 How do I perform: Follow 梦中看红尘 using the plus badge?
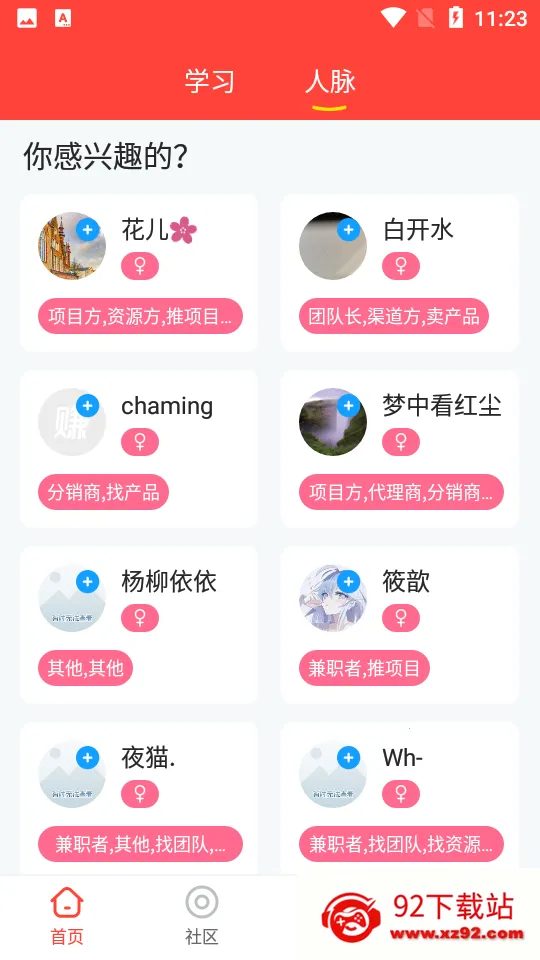pyautogui.click(x=348, y=405)
